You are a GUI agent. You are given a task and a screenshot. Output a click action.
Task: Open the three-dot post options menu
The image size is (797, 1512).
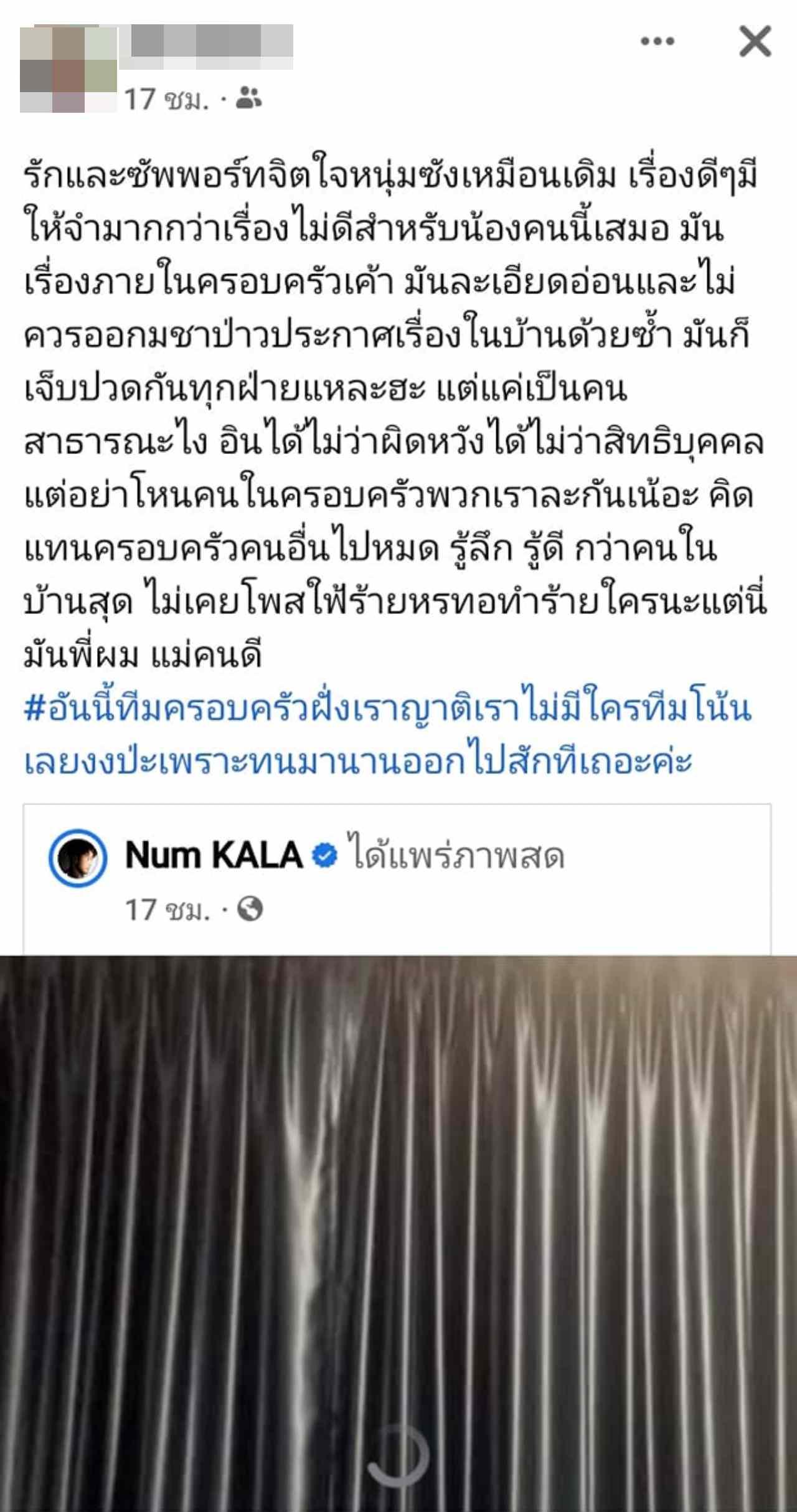tap(657, 42)
